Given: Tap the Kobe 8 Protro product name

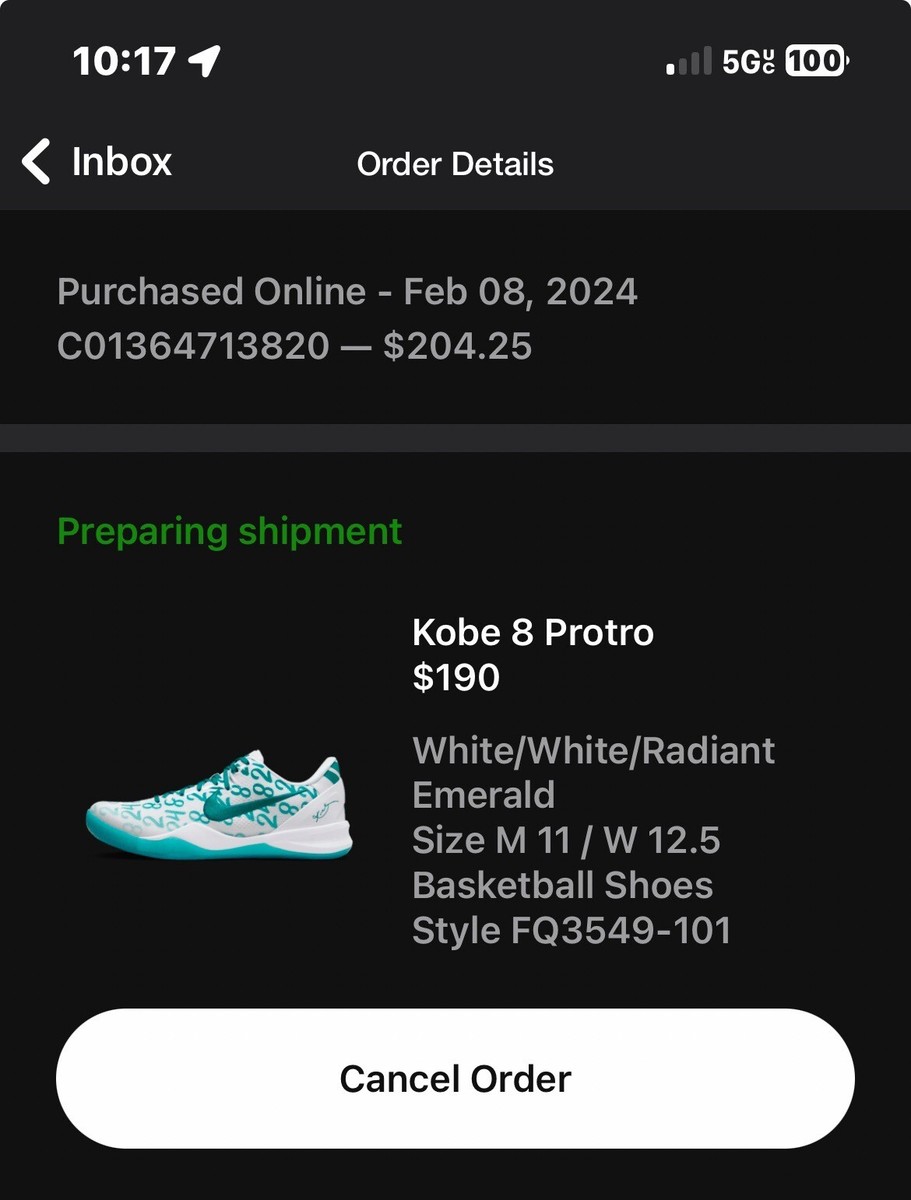Looking at the screenshot, I should [532, 632].
